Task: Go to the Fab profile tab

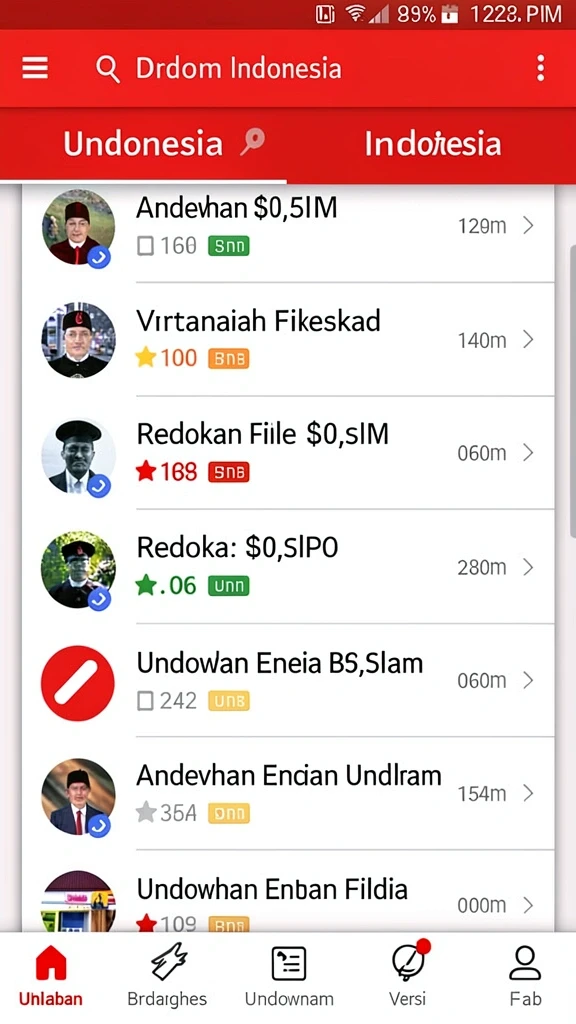Action: click(x=526, y=976)
